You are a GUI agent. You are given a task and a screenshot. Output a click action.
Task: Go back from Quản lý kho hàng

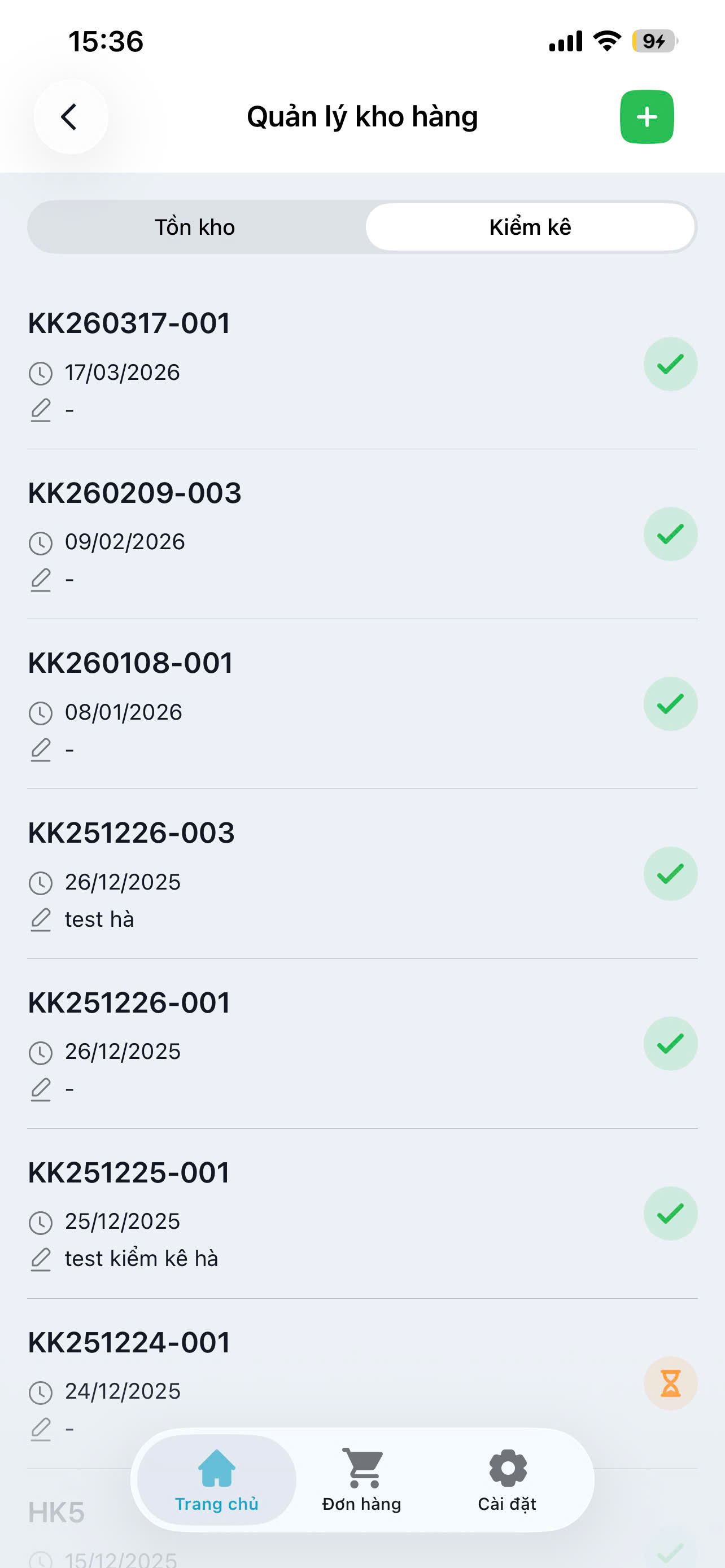[70, 116]
